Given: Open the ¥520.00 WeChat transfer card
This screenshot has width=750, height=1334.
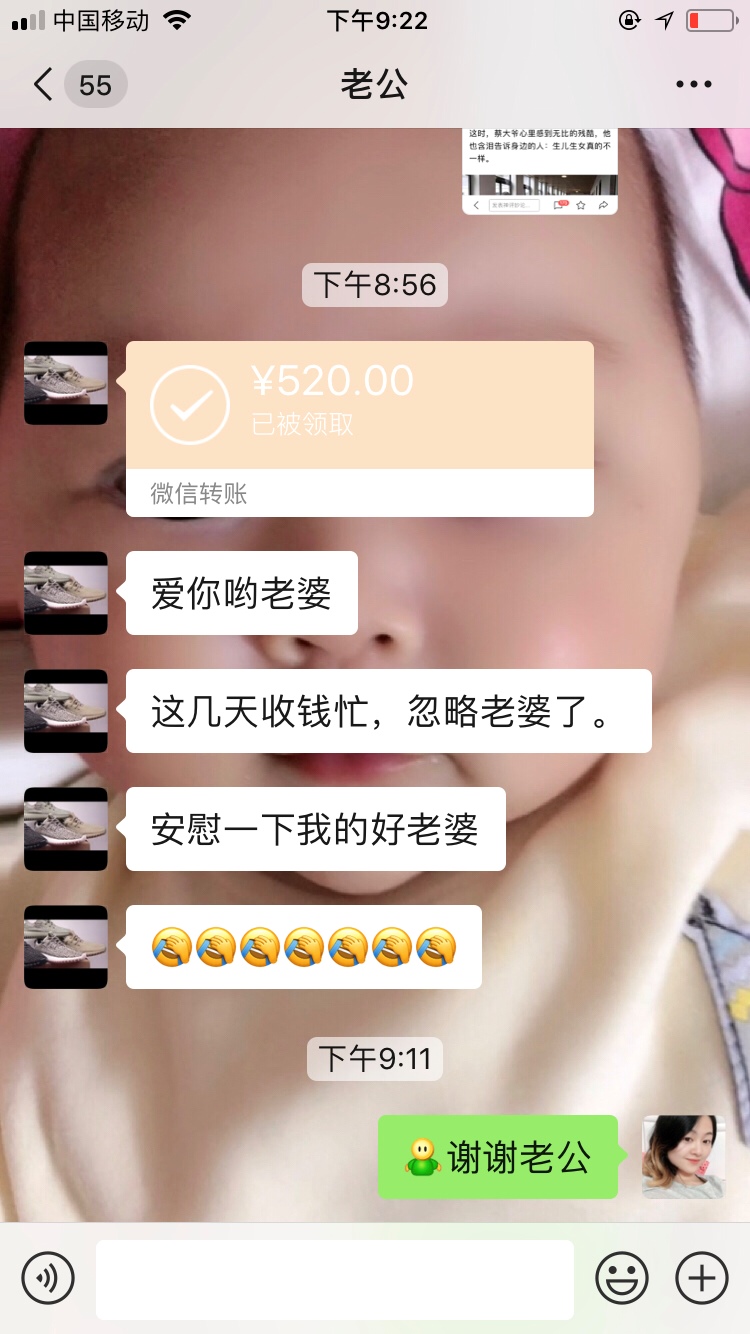Looking at the screenshot, I should (x=359, y=427).
